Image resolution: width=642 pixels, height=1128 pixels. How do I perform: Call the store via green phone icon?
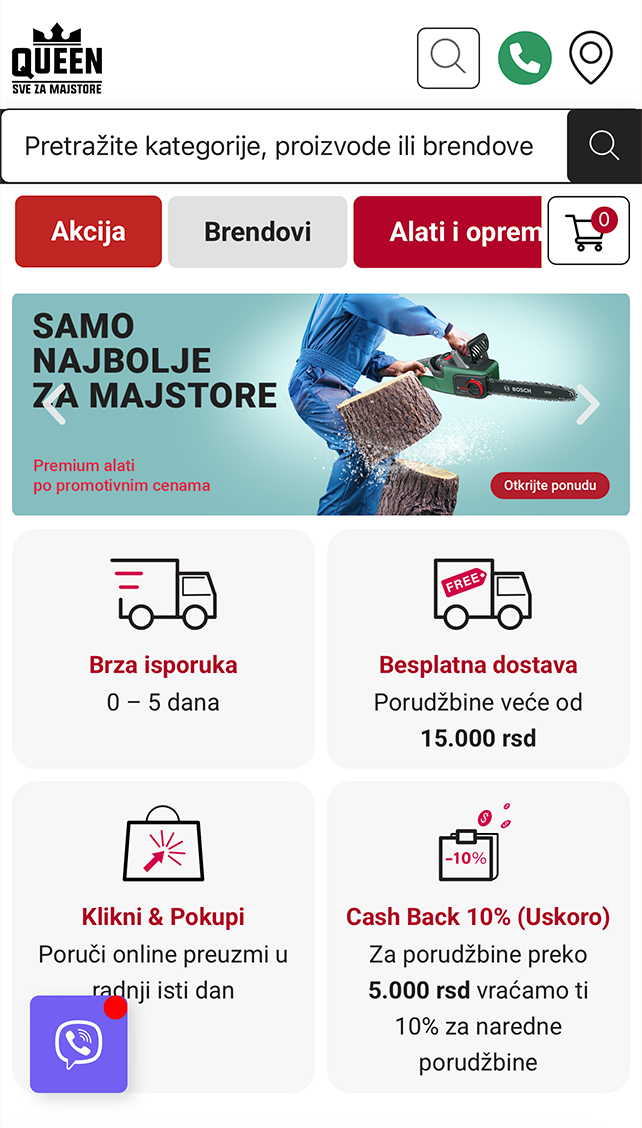[x=525, y=58]
